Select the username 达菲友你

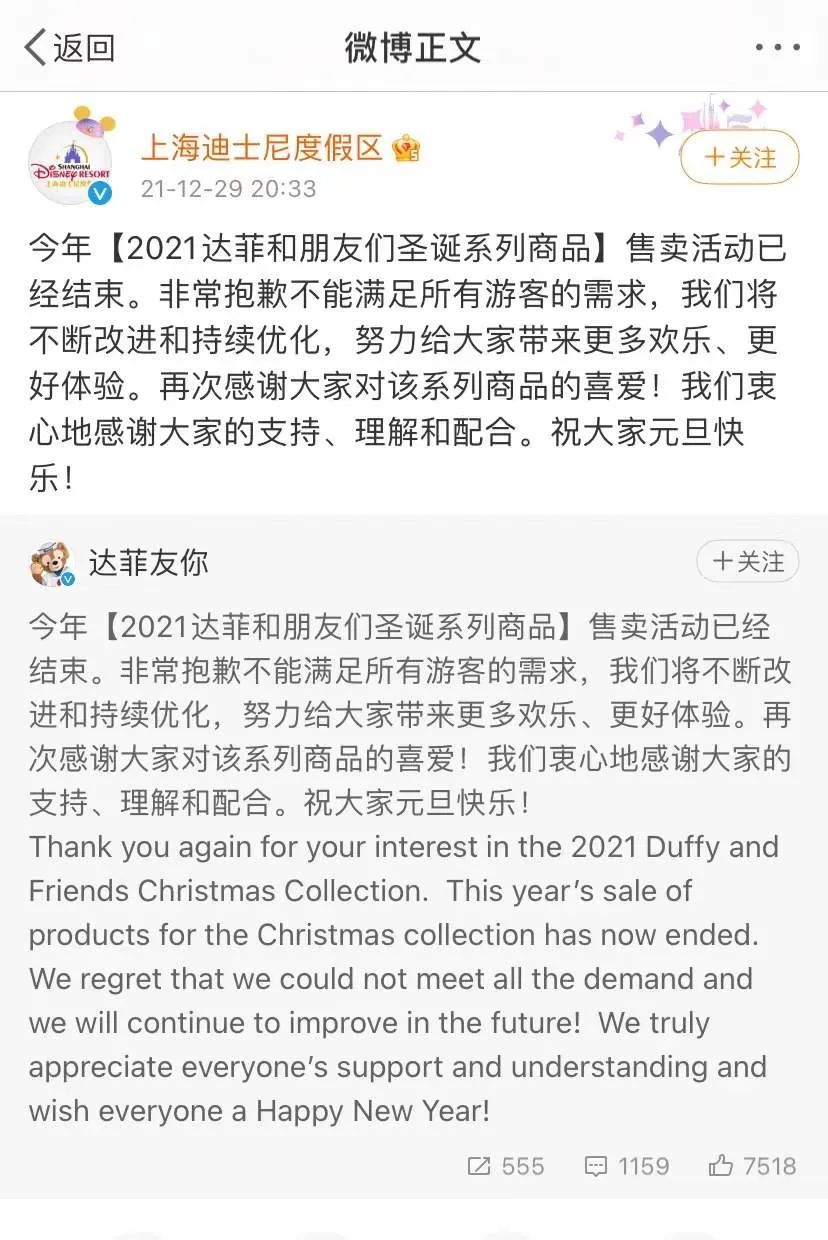coord(152,562)
